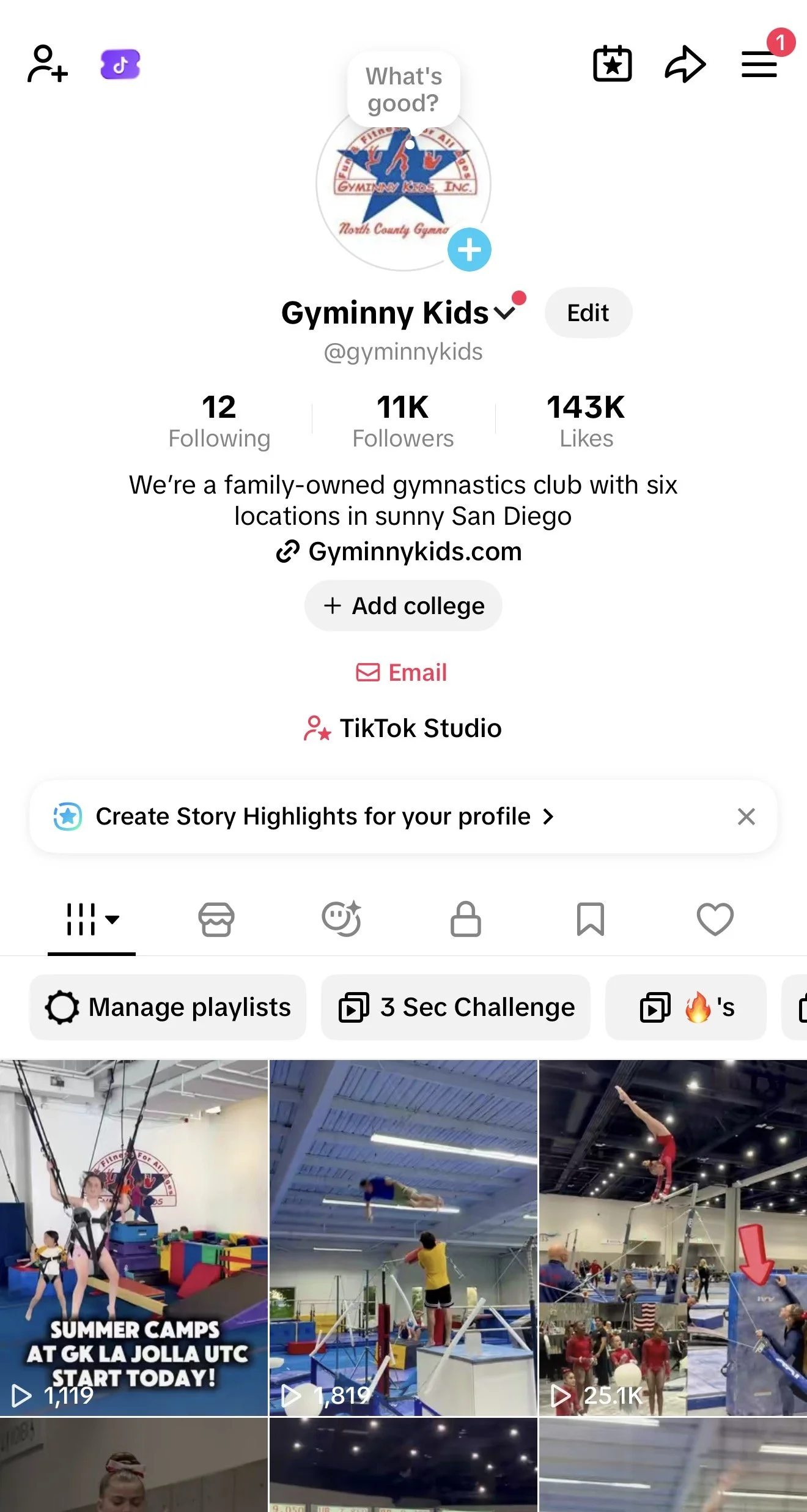Viewport: 807px width, 1512px height.
Task: Open the add friends icon
Action: [x=47, y=64]
